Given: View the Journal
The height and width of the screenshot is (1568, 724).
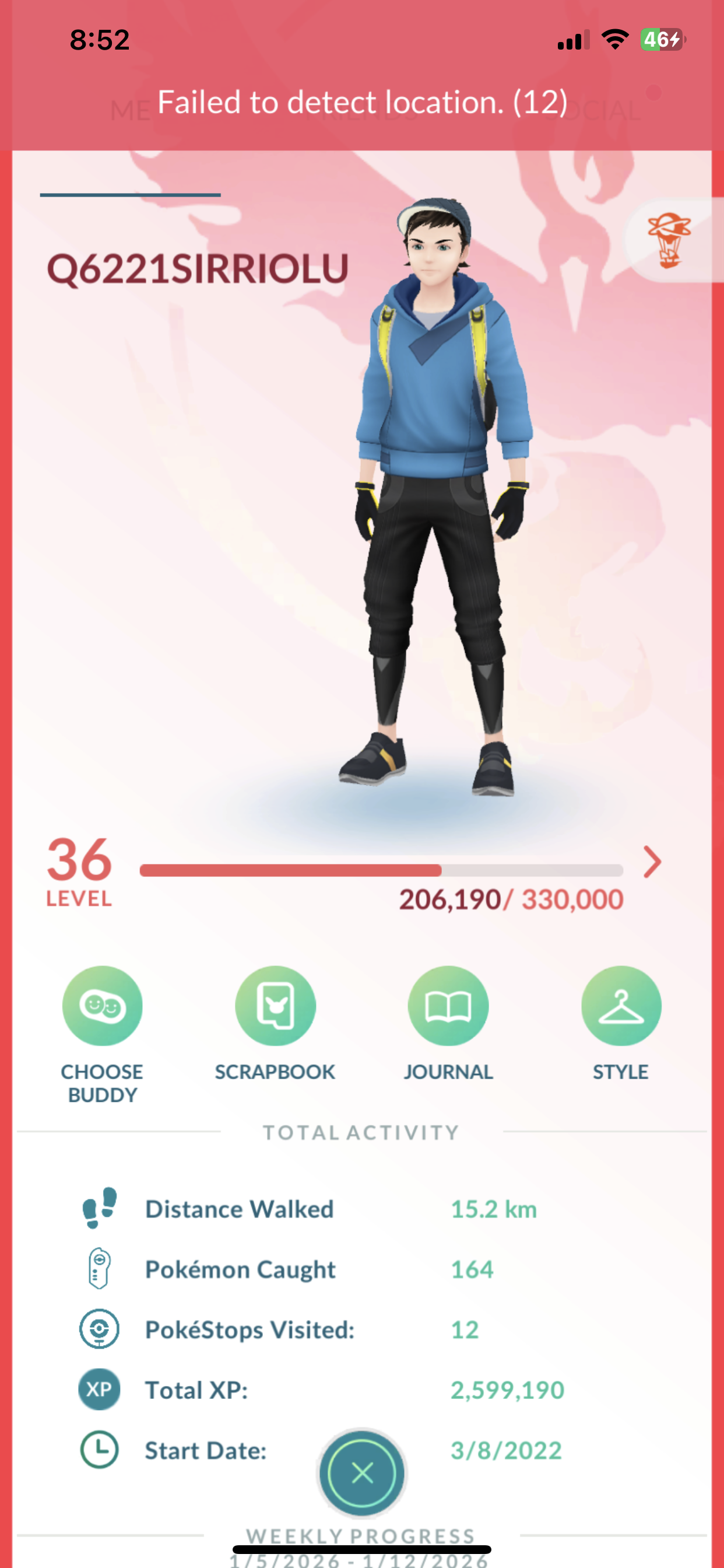Looking at the screenshot, I should click(448, 1006).
